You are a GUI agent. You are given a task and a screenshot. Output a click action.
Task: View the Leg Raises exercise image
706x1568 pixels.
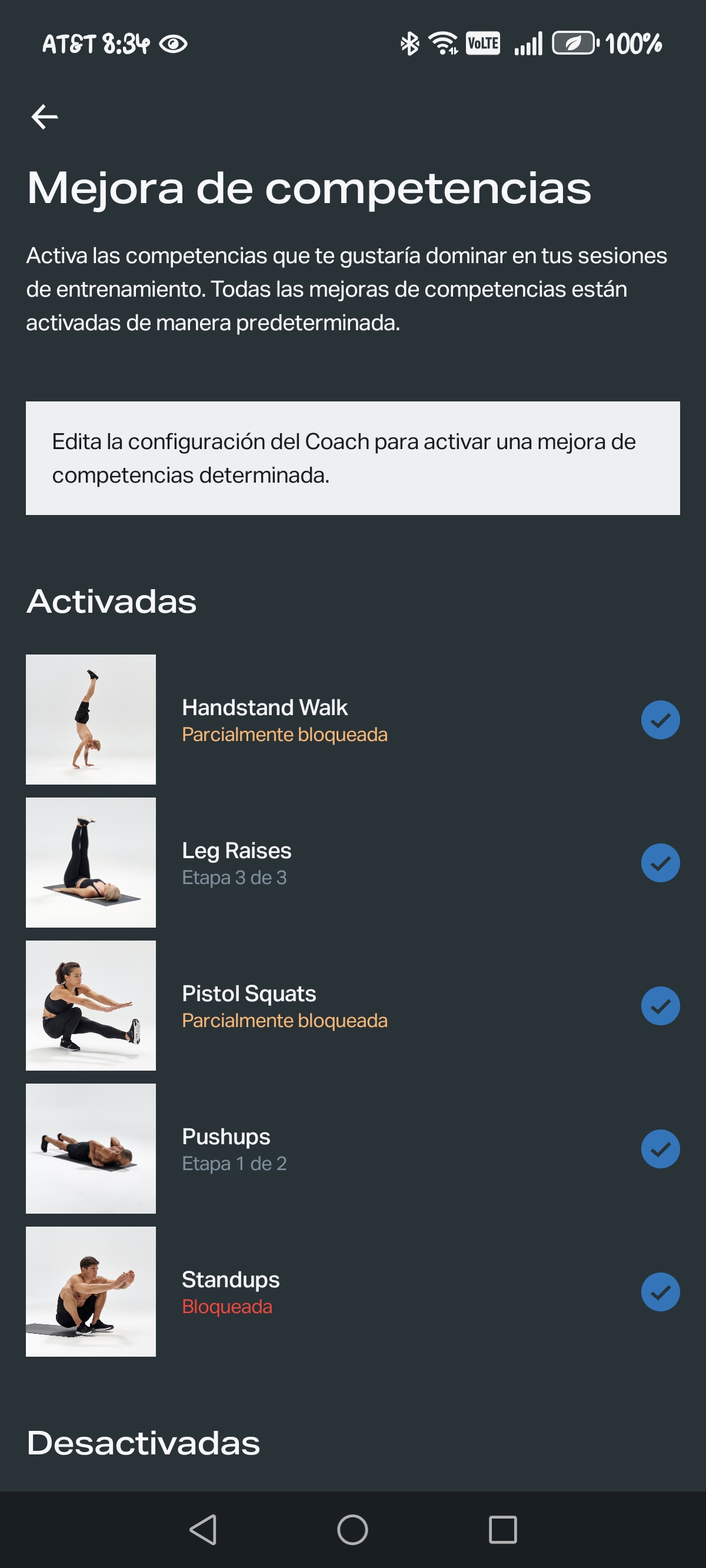tap(91, 862)
